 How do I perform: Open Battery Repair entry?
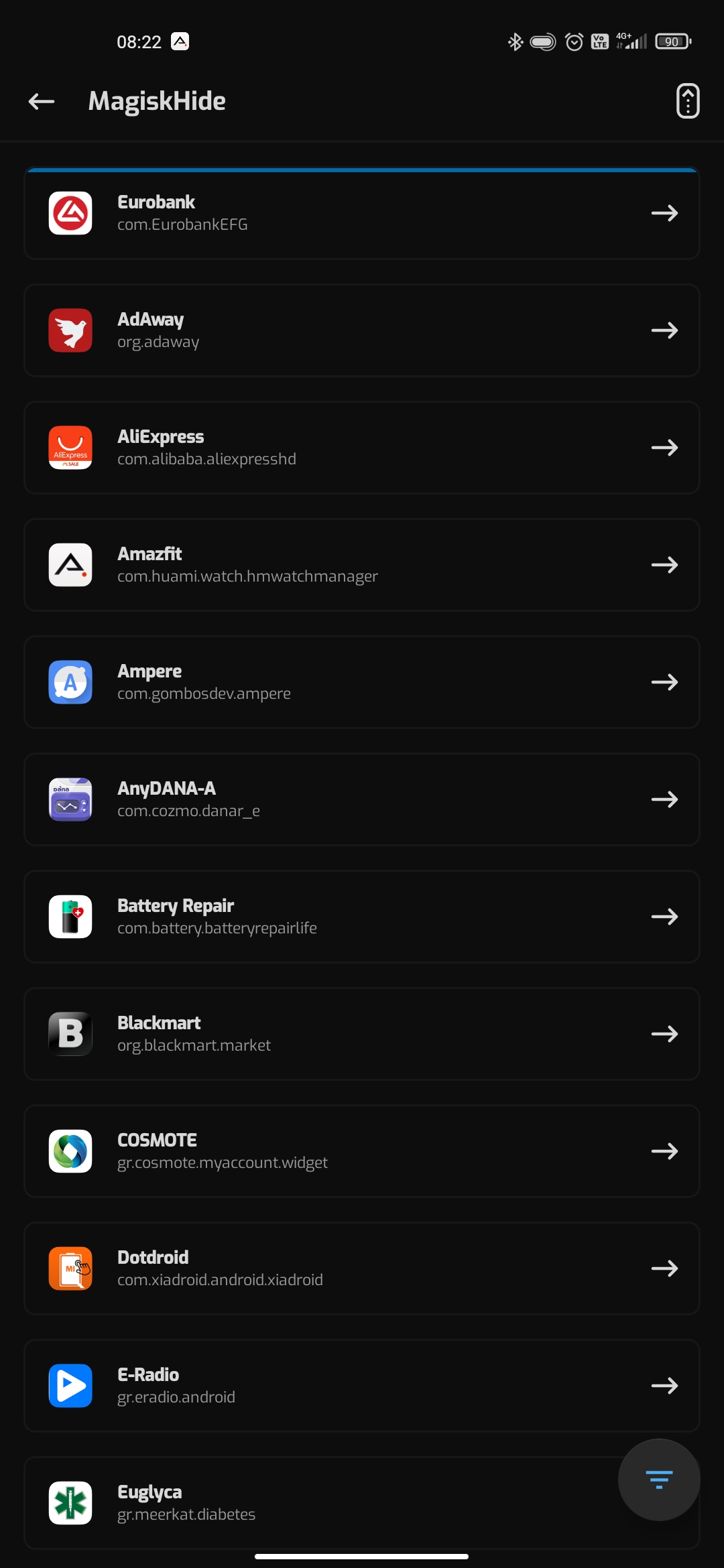point(362,917)
